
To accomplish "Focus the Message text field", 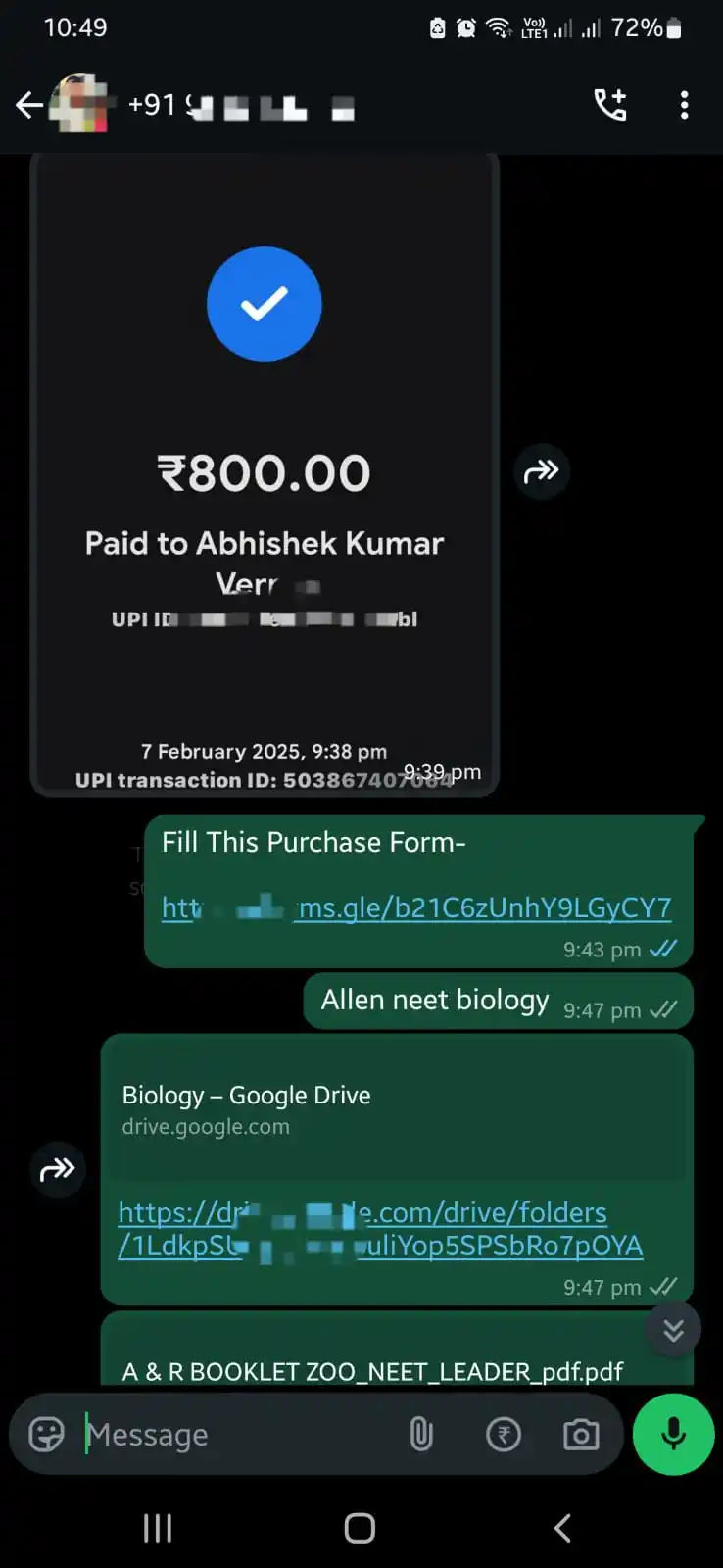I will [235, 1435].
